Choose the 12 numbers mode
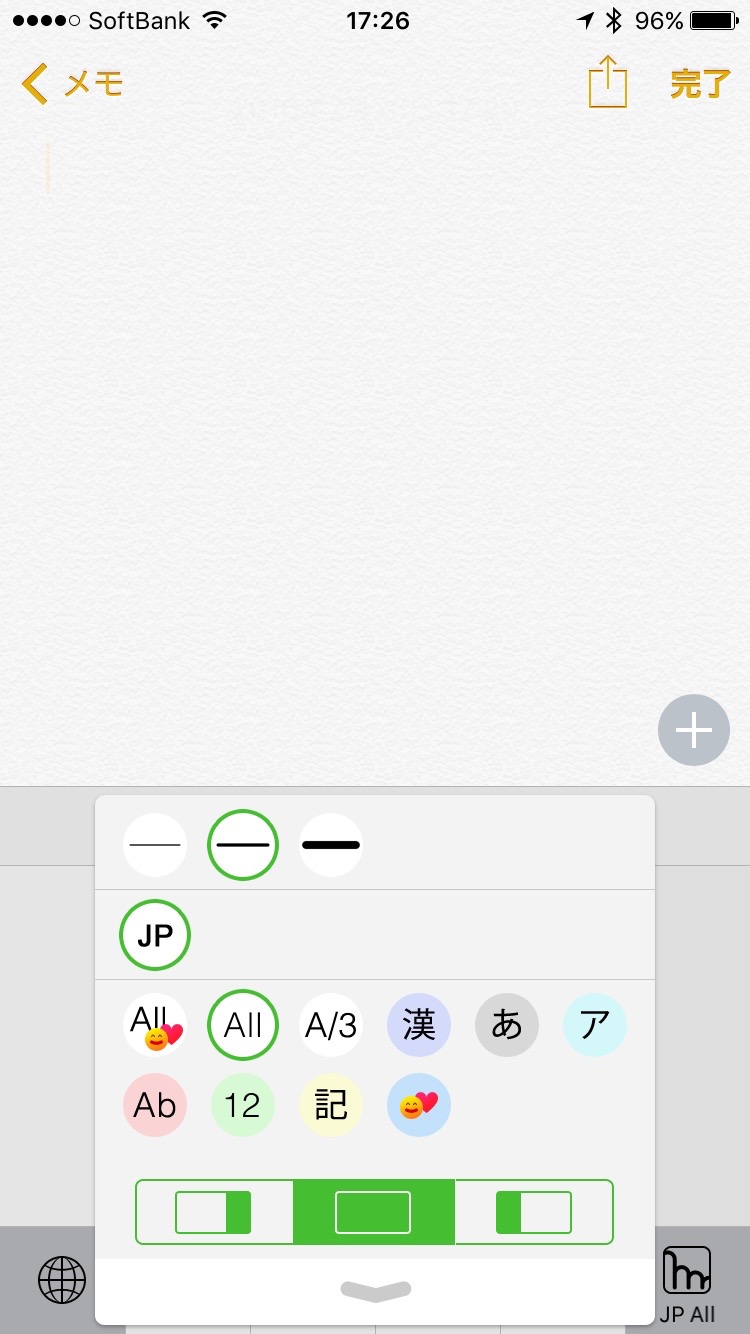This screenshot has width=750, height=1334. 243,1105
